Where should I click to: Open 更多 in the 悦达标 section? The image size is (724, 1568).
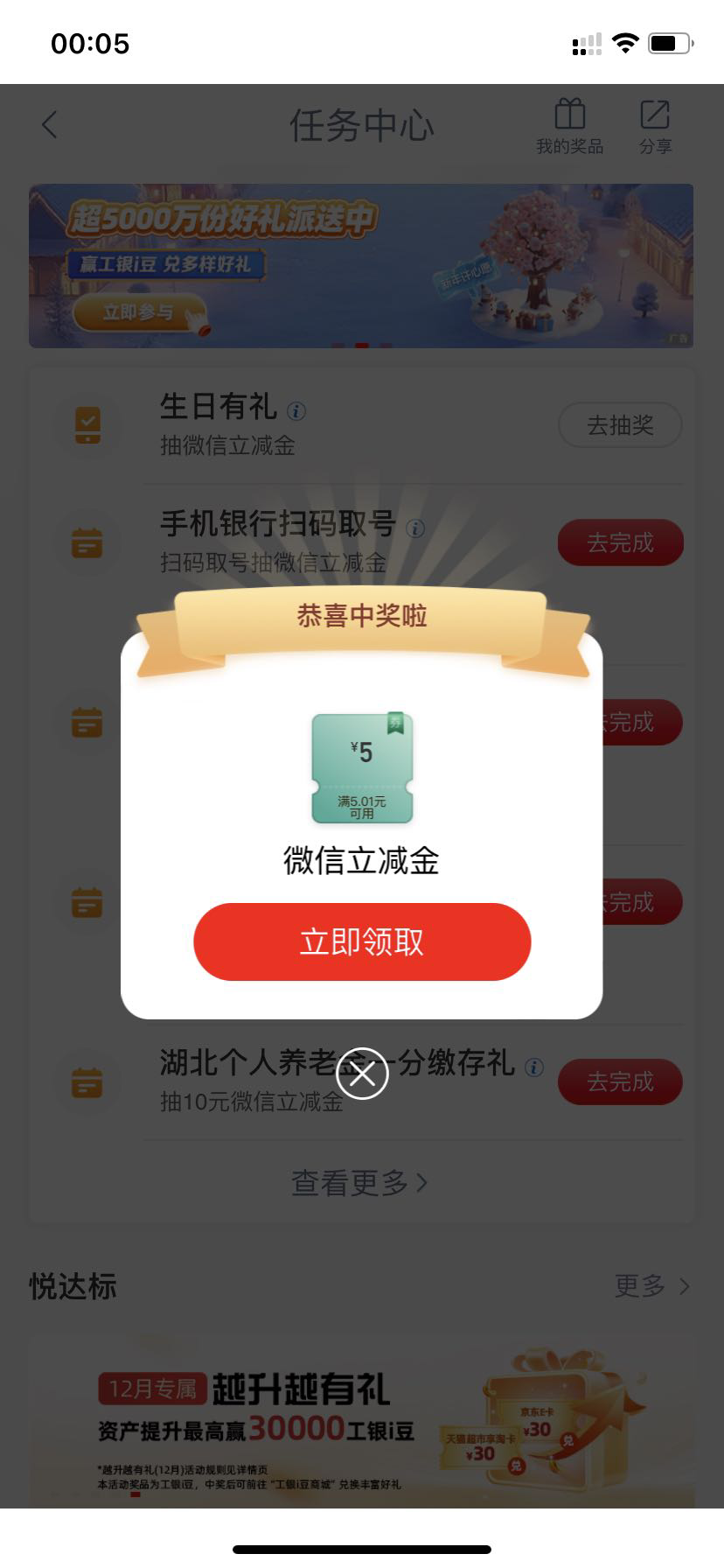coord(652,1285)
